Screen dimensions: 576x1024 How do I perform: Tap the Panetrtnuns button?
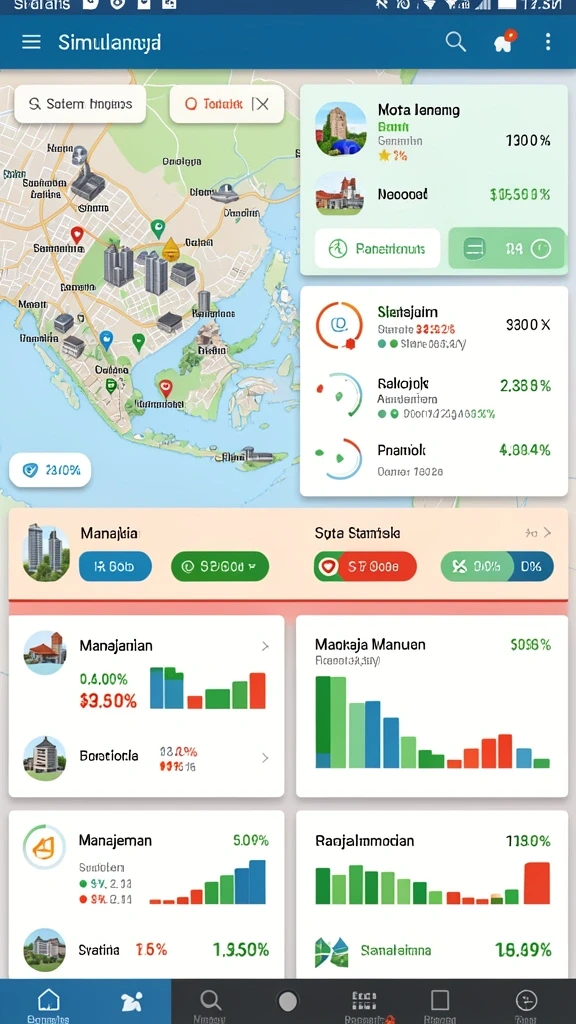pos(377,248)
